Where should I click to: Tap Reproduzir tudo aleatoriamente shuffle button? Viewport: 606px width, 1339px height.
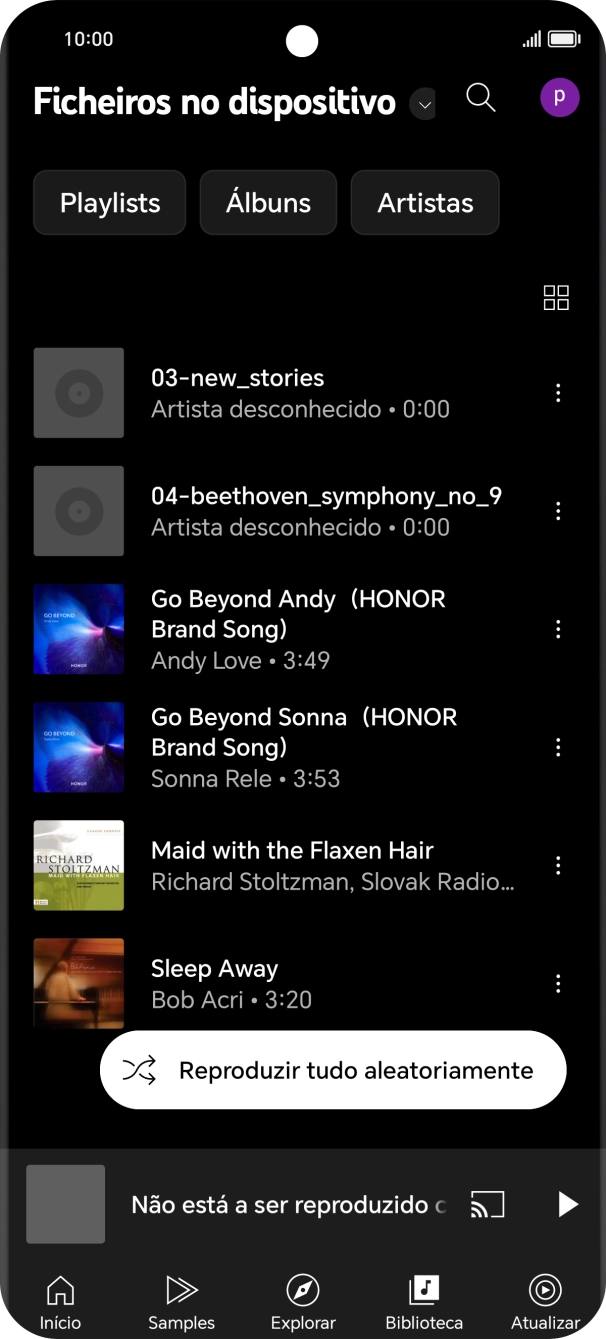click(x=333, y=1070)
